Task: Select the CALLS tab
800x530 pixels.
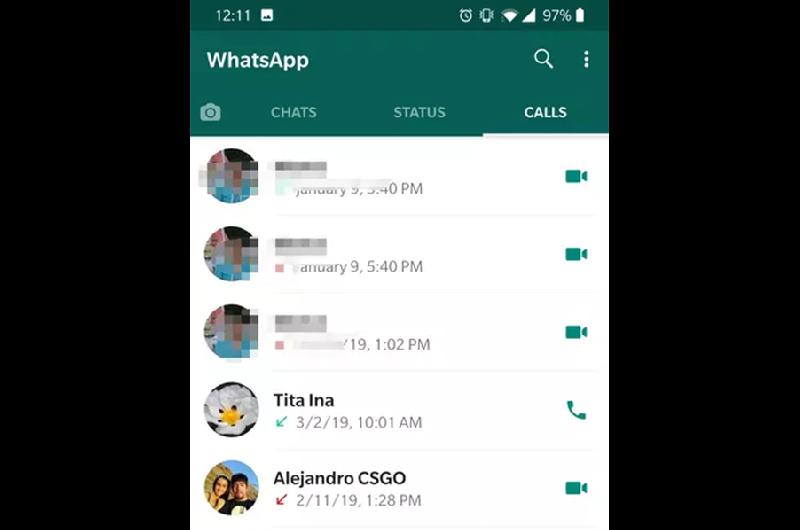Action: point(545,113)
